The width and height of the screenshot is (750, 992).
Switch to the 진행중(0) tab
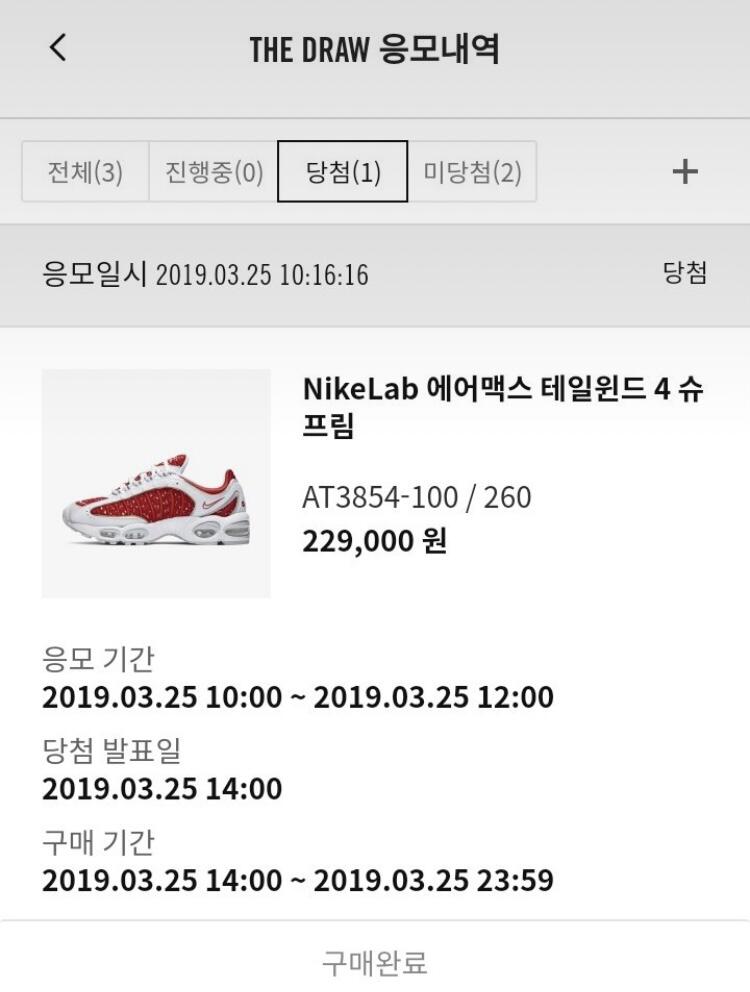[214, 171]
